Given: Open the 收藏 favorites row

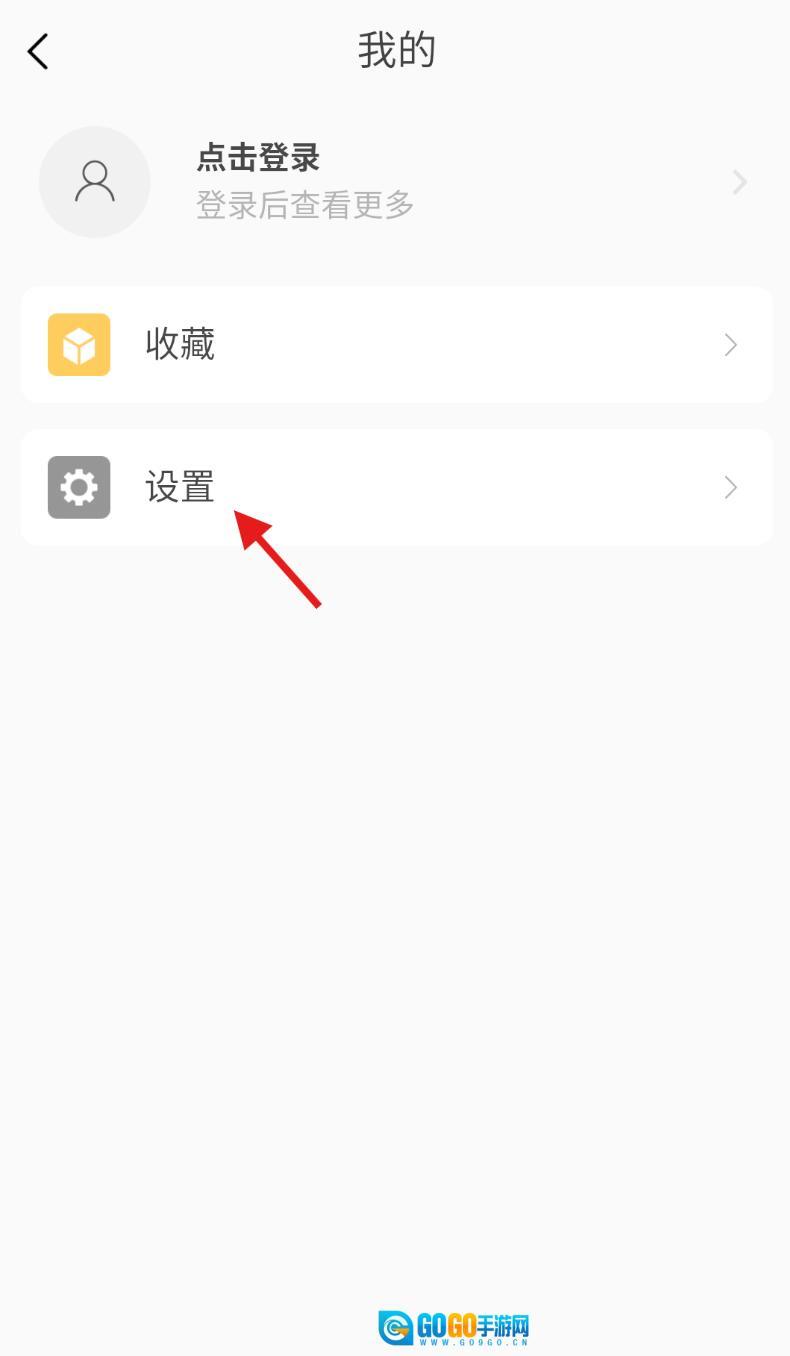Looking at the screenshot, I should 396,345.
